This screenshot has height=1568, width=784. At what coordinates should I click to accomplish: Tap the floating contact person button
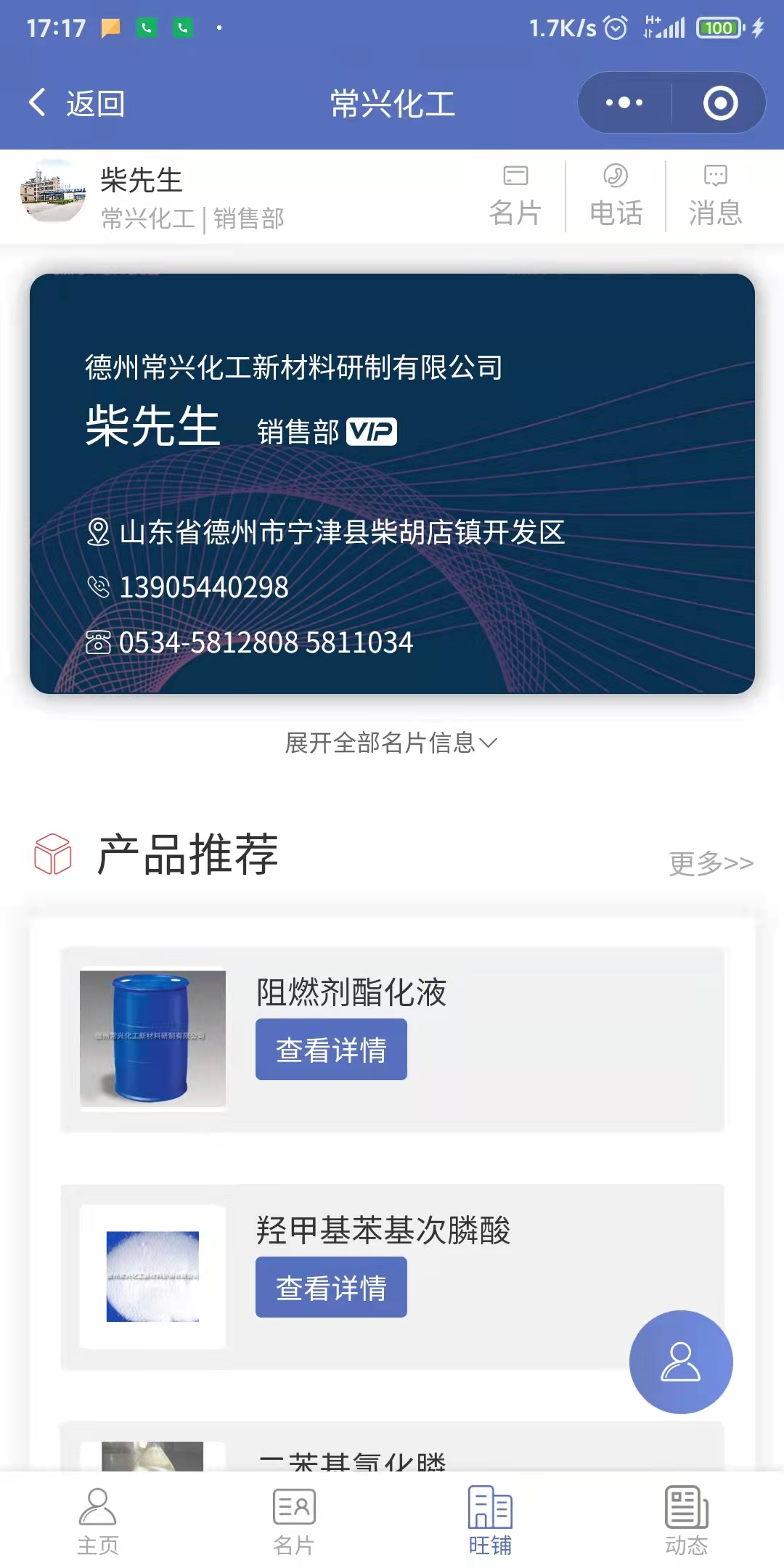pyautogui.click(x=680, y=1362)
